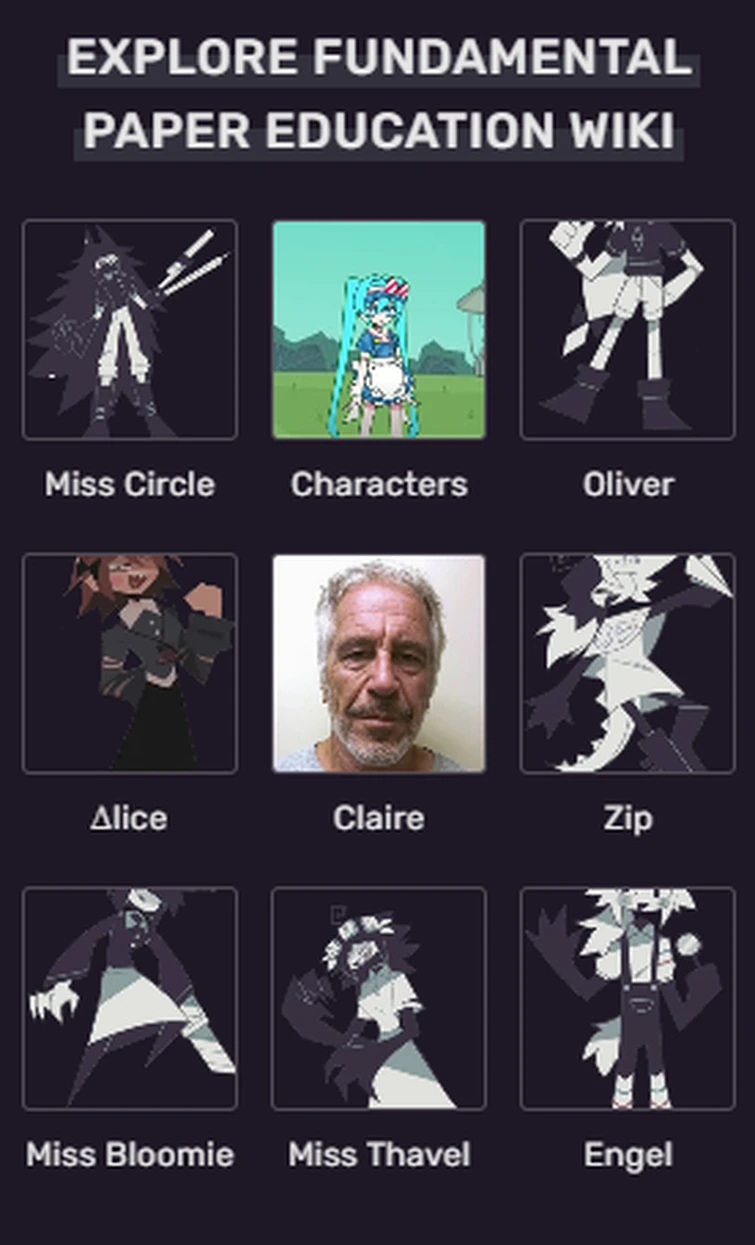Image resolution: width=755 pixels, height=1245 pixels.
Task: Open the Δlice article link
Action: pyautogui.click(x=128, y=818)
